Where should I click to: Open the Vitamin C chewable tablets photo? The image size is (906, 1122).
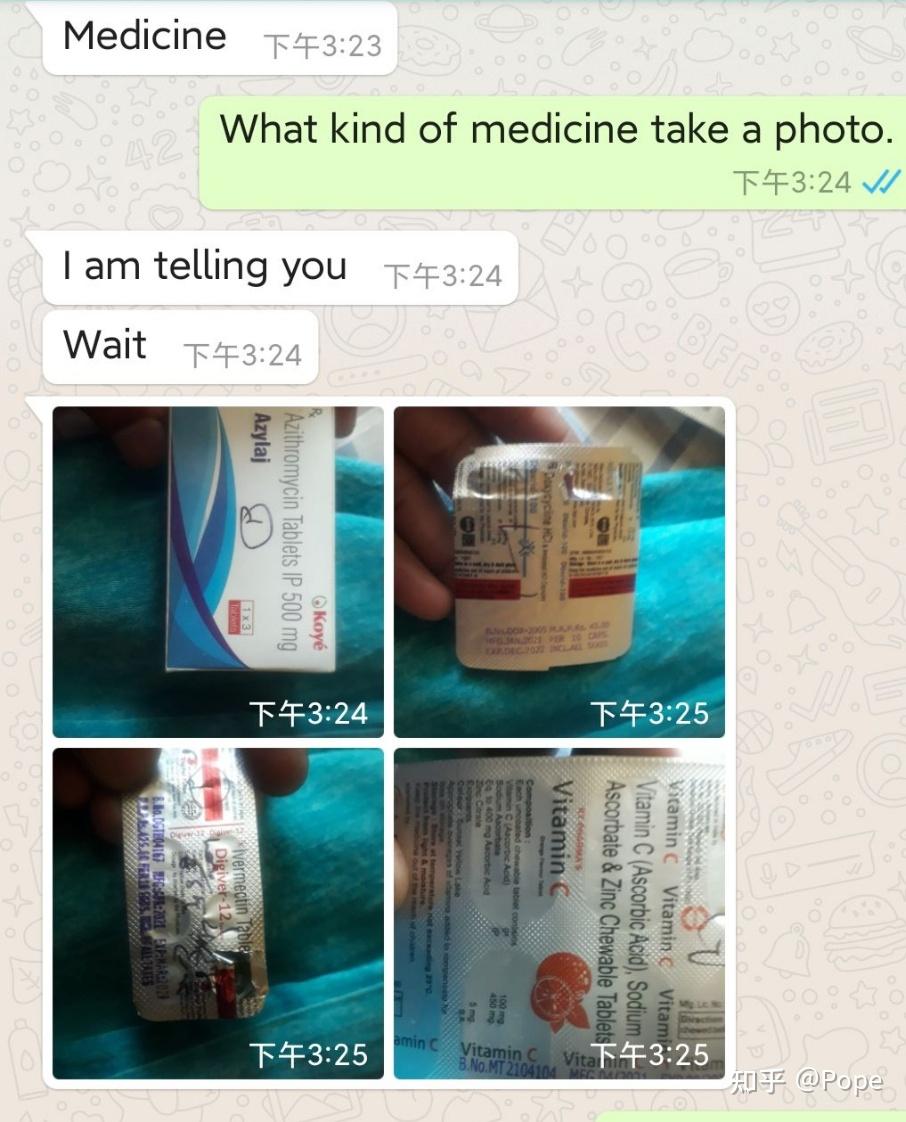point(559,912)
